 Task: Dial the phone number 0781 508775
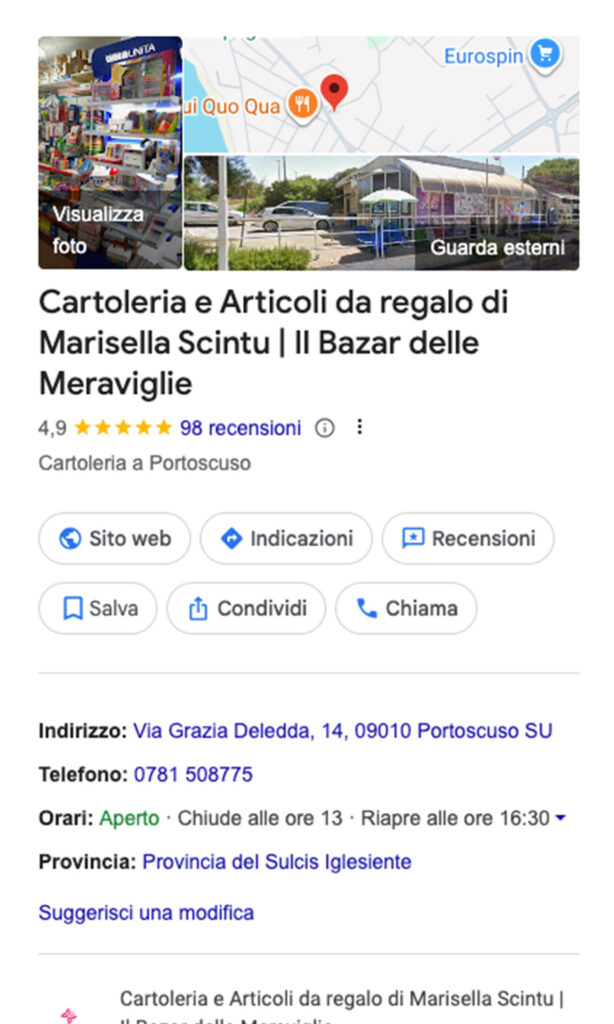(193, 775)
